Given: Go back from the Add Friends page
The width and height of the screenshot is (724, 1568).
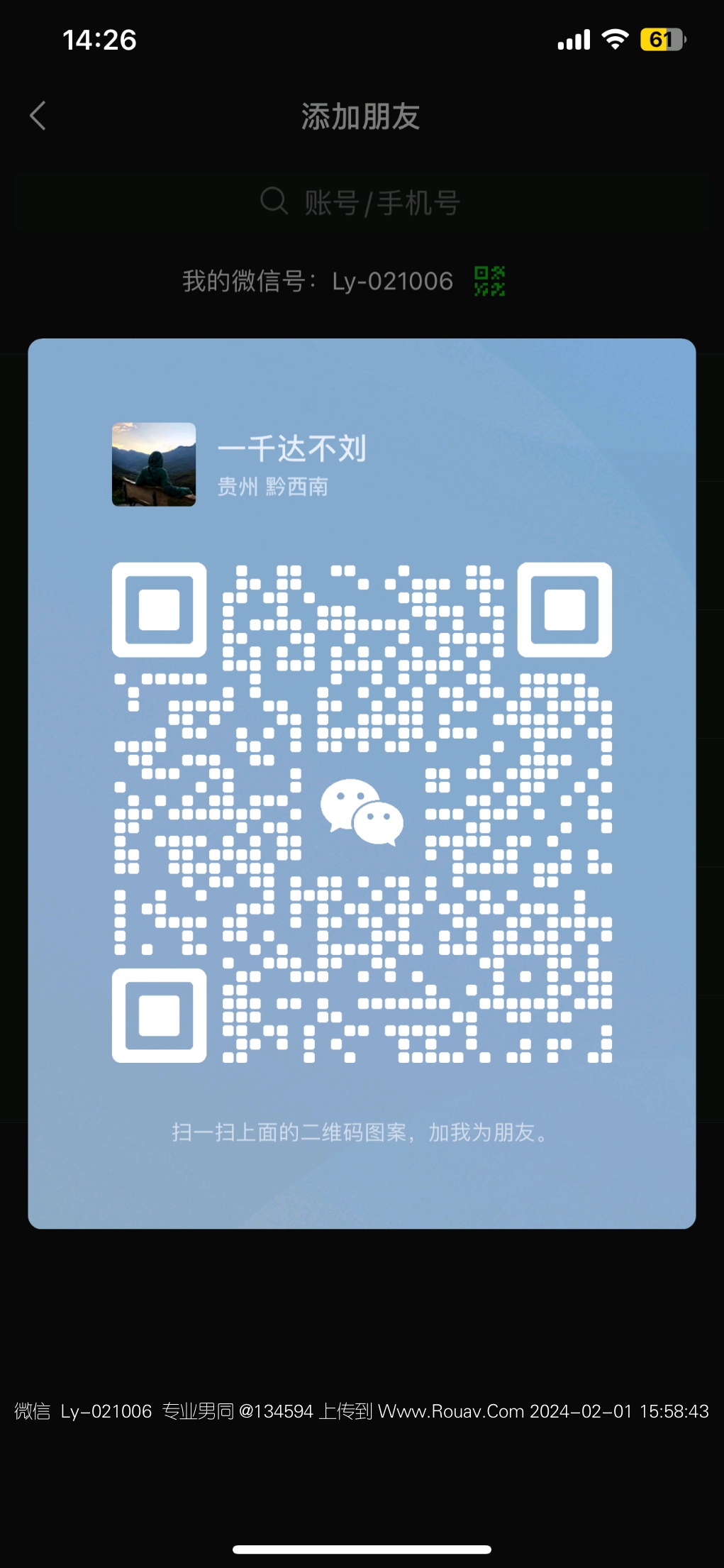Looking at the screenshot, I should (x=38, y=116).
